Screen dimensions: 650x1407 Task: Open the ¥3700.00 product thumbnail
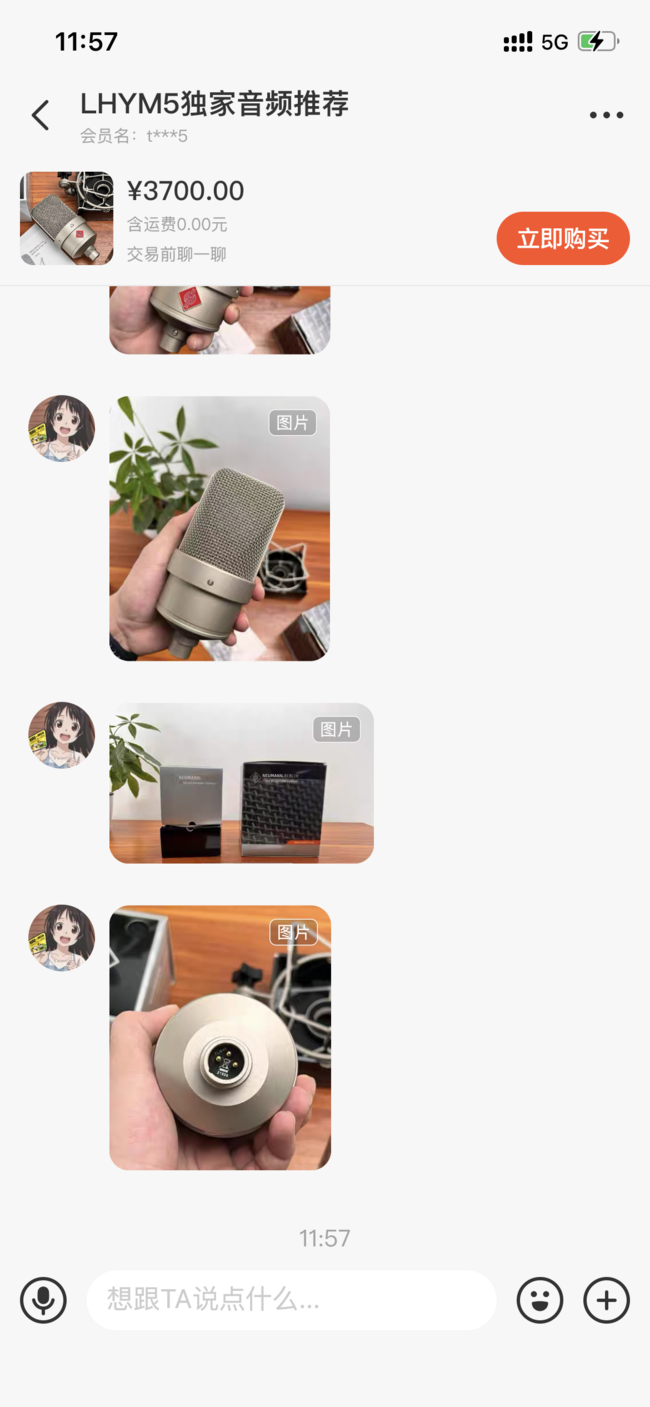tap(66, 218)
